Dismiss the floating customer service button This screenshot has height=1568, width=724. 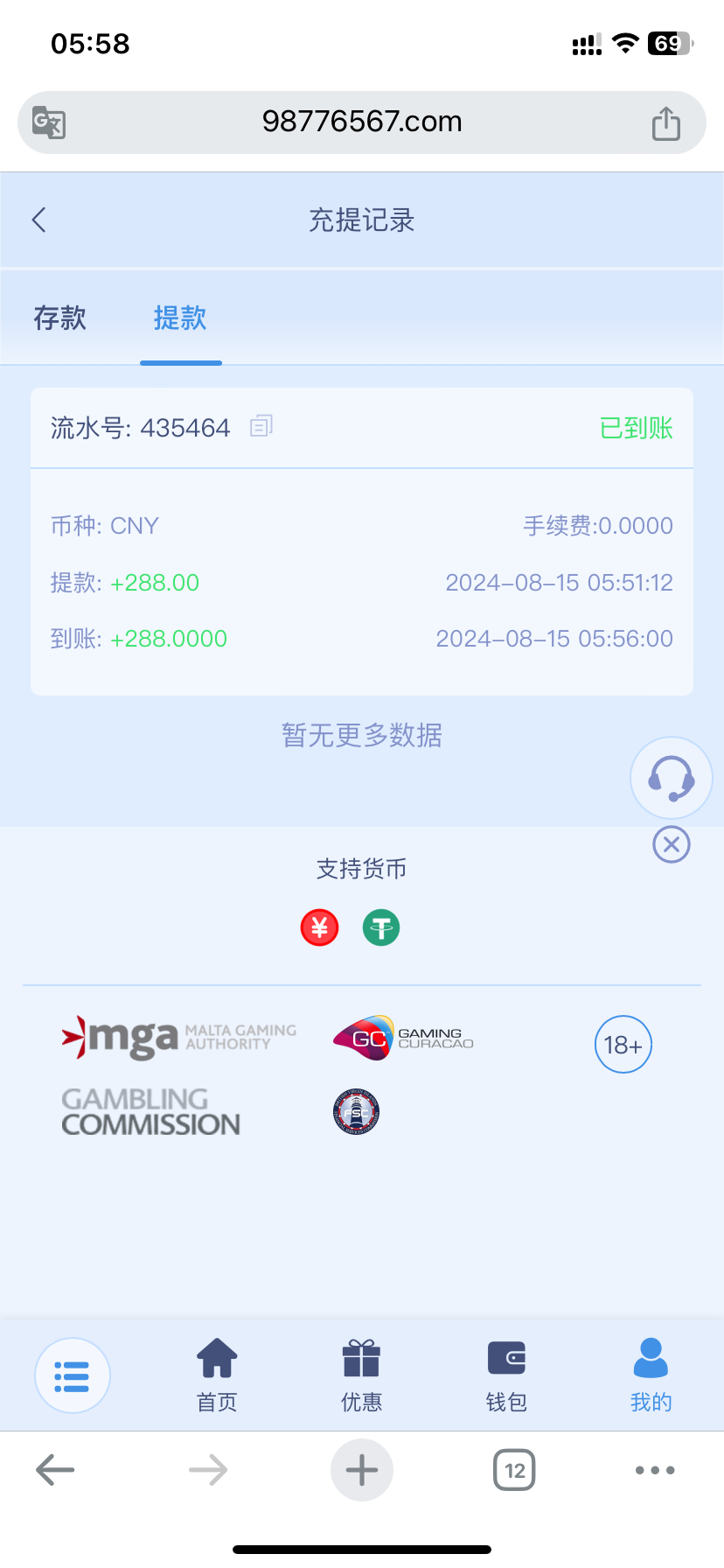(672, 844)
